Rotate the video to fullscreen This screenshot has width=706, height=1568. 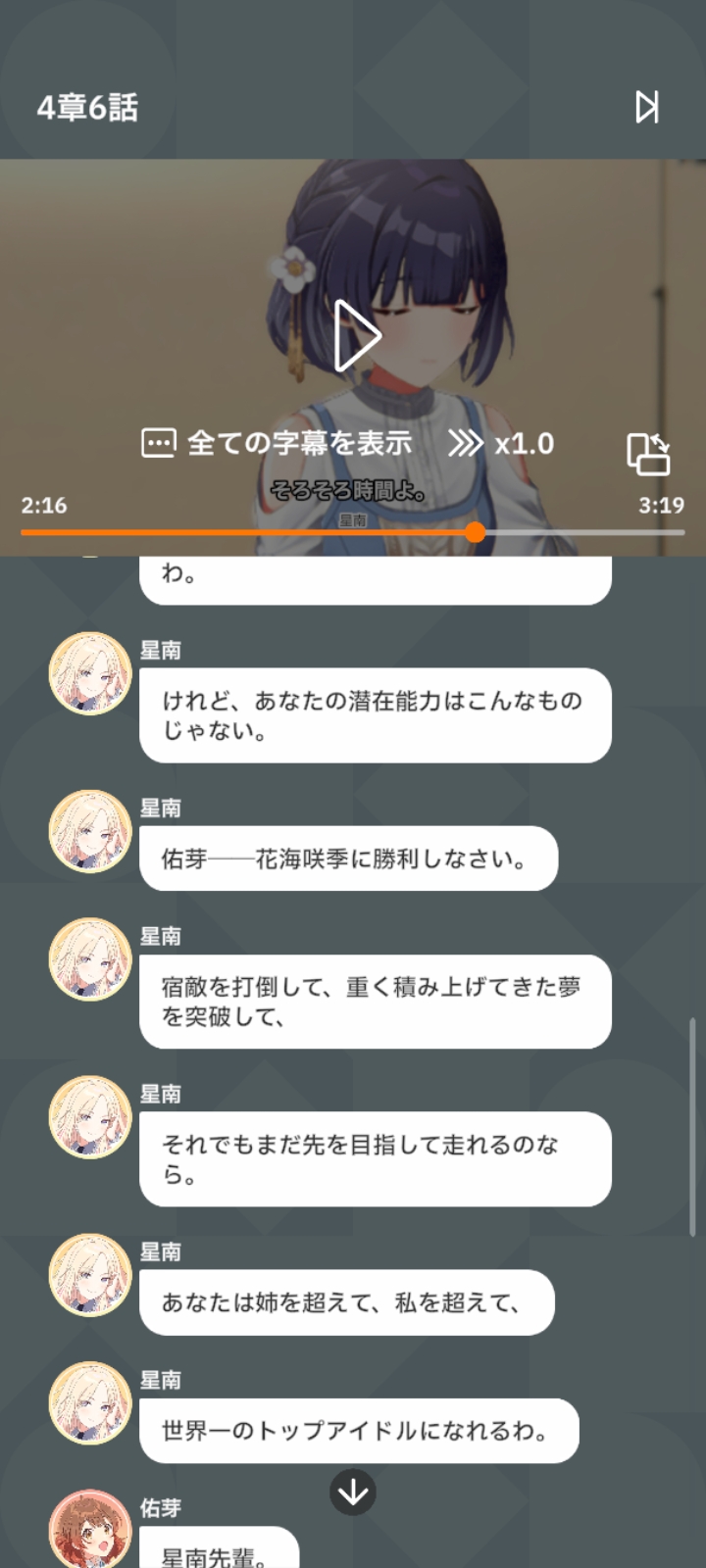click(648, 454)
